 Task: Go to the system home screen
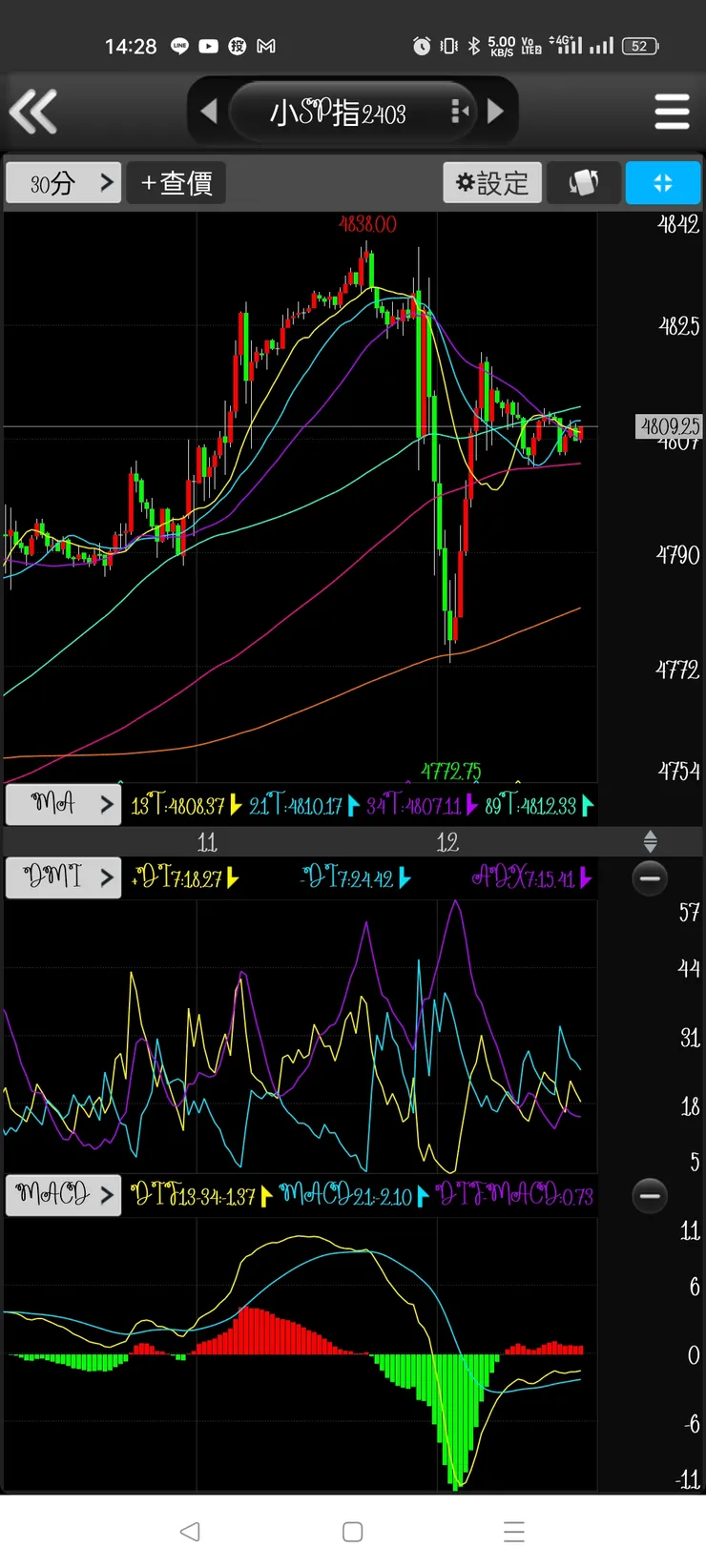pos(352,1532)
